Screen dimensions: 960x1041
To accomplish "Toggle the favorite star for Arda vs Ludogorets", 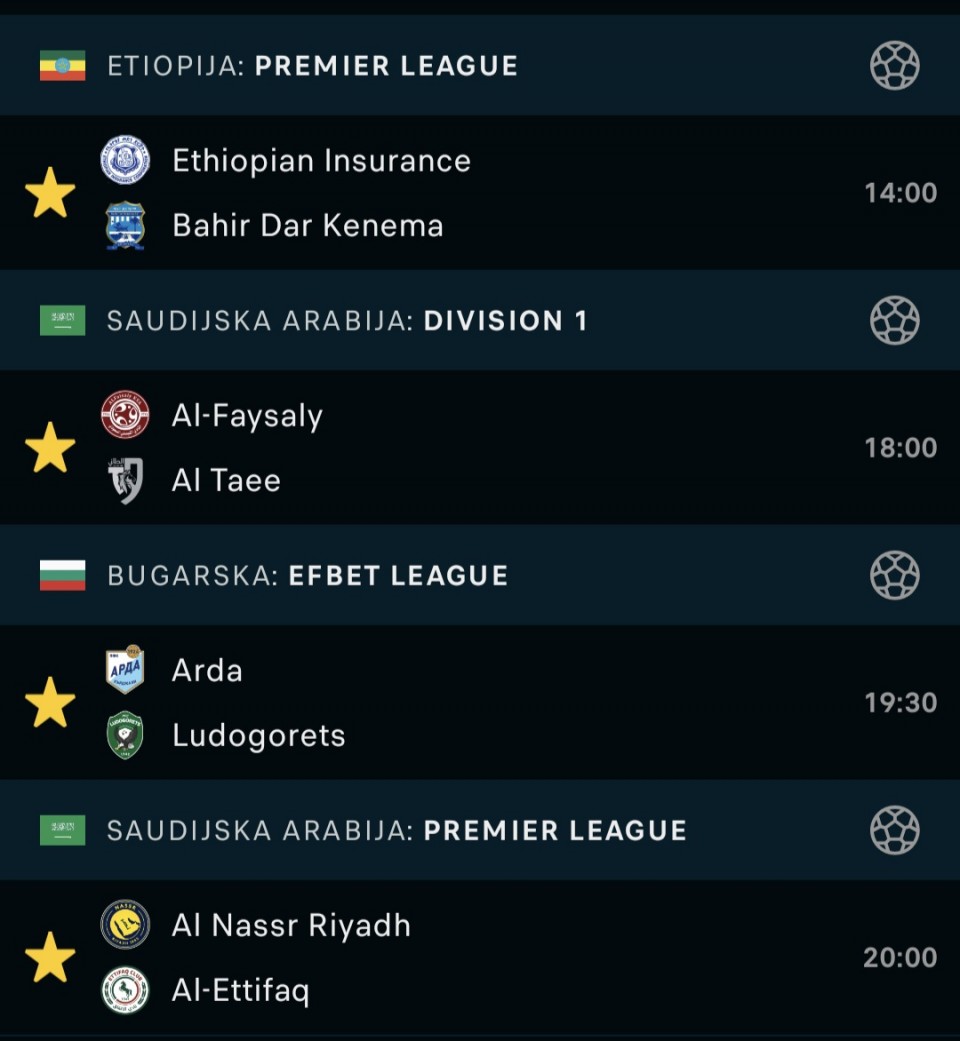I will pyautogui.click(x=50, y=703).
